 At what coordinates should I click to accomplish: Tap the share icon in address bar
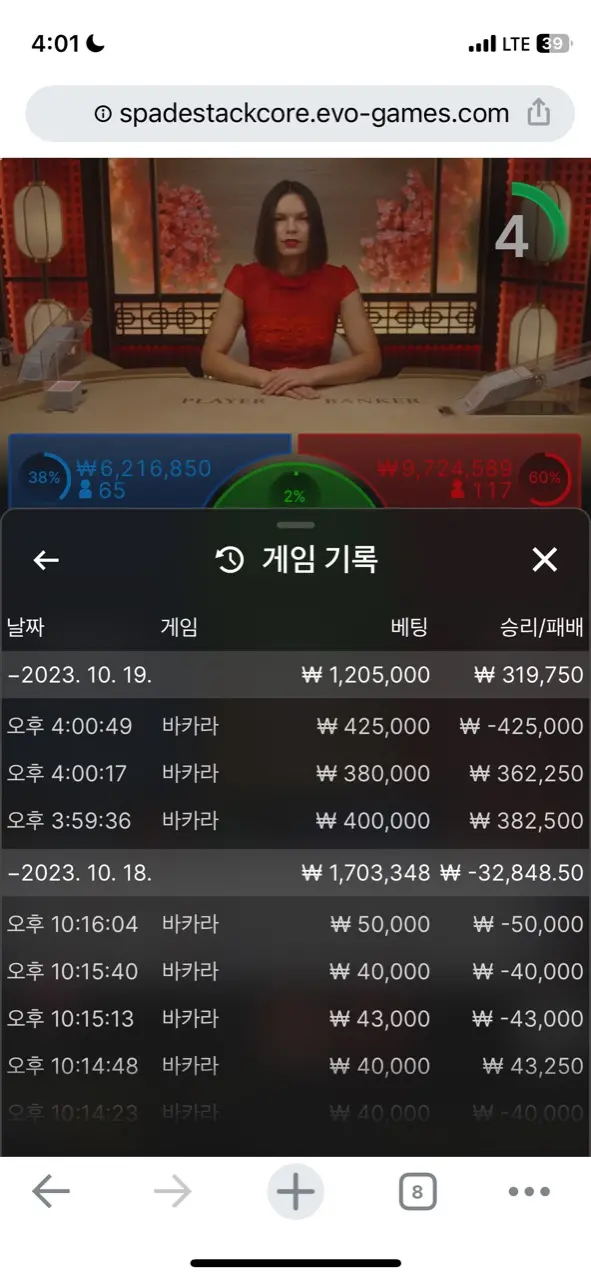(538, 113)
